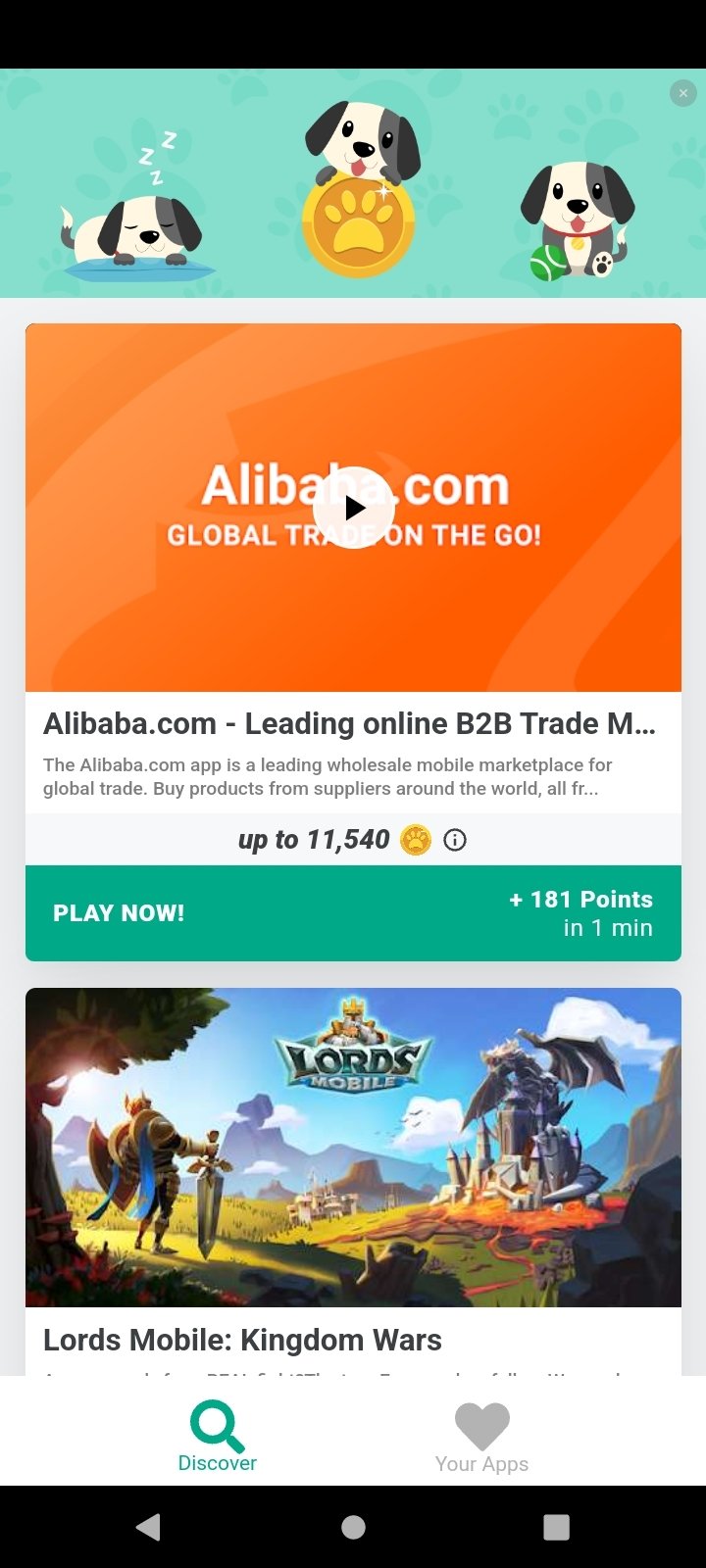
Task: Open the info icon next to 11,540 coins
Action: (x=455, y=840)
